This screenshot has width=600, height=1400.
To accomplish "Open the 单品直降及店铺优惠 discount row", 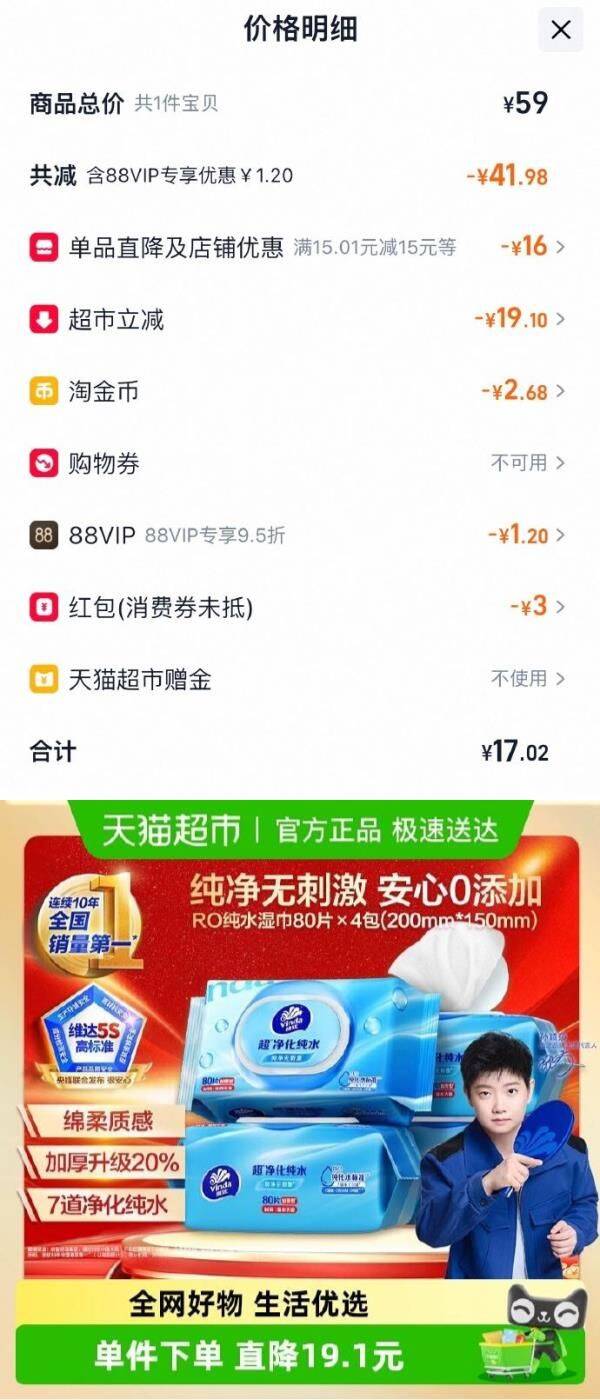I will pyautogui.click(x=298, y=247).
